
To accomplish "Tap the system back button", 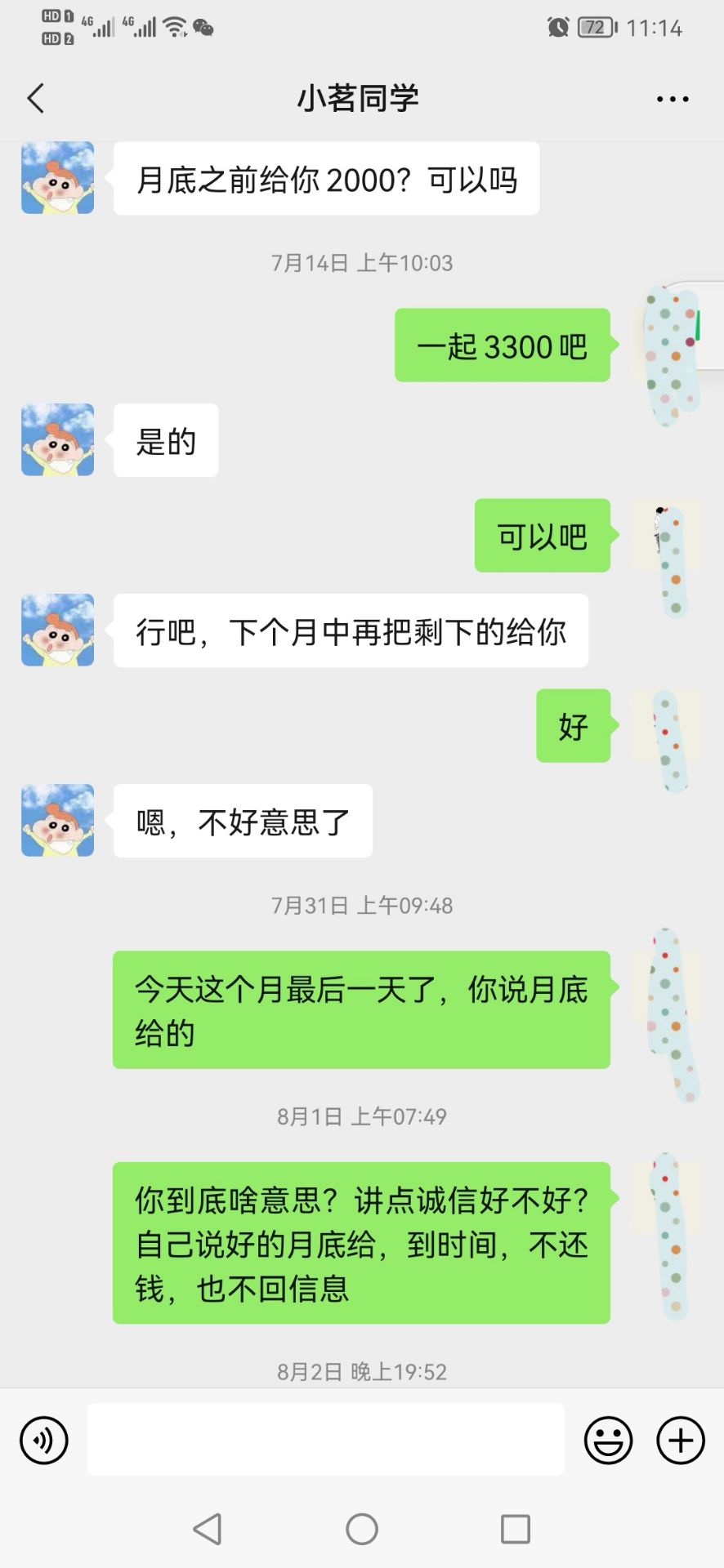I will (x=208, y=1529).
